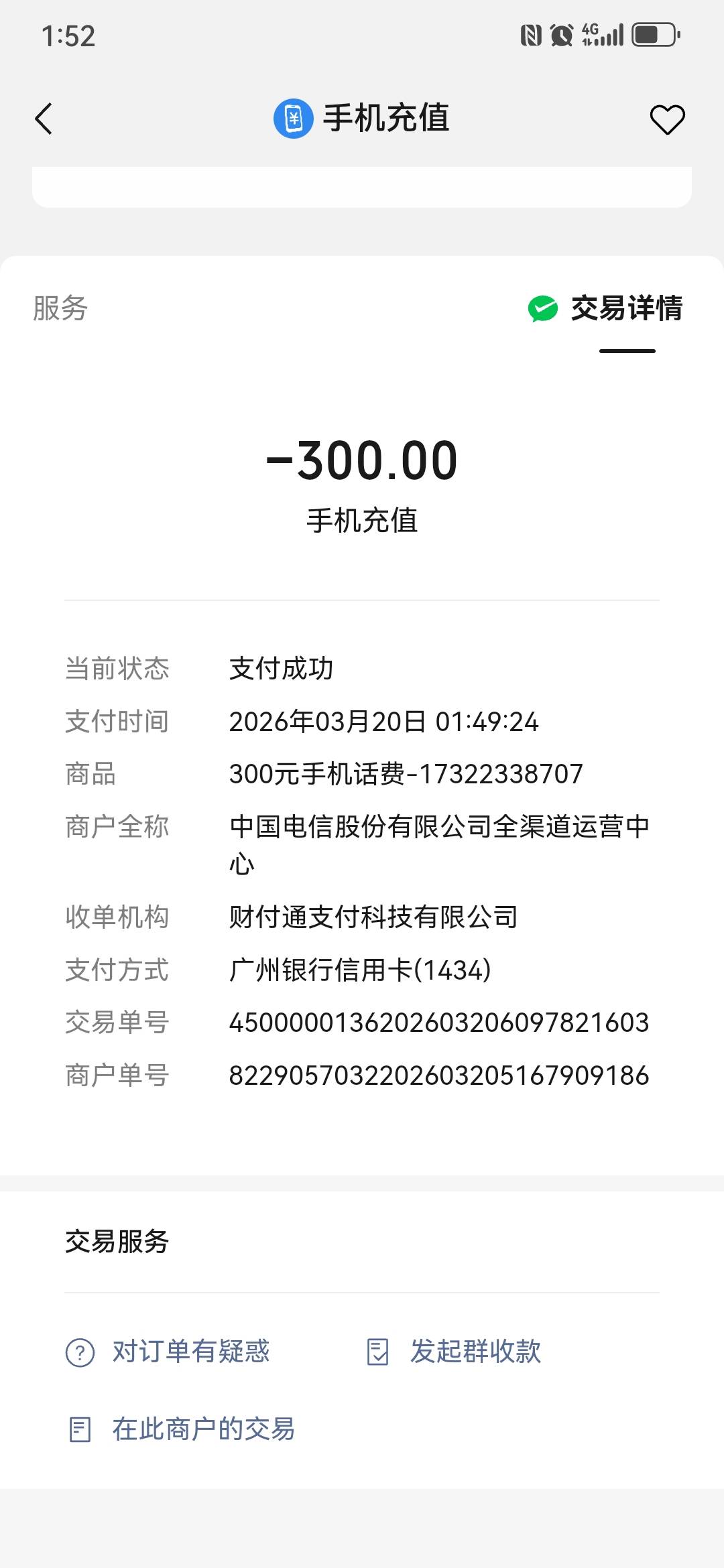Switch to the 服务 tab

coord(60,308)
